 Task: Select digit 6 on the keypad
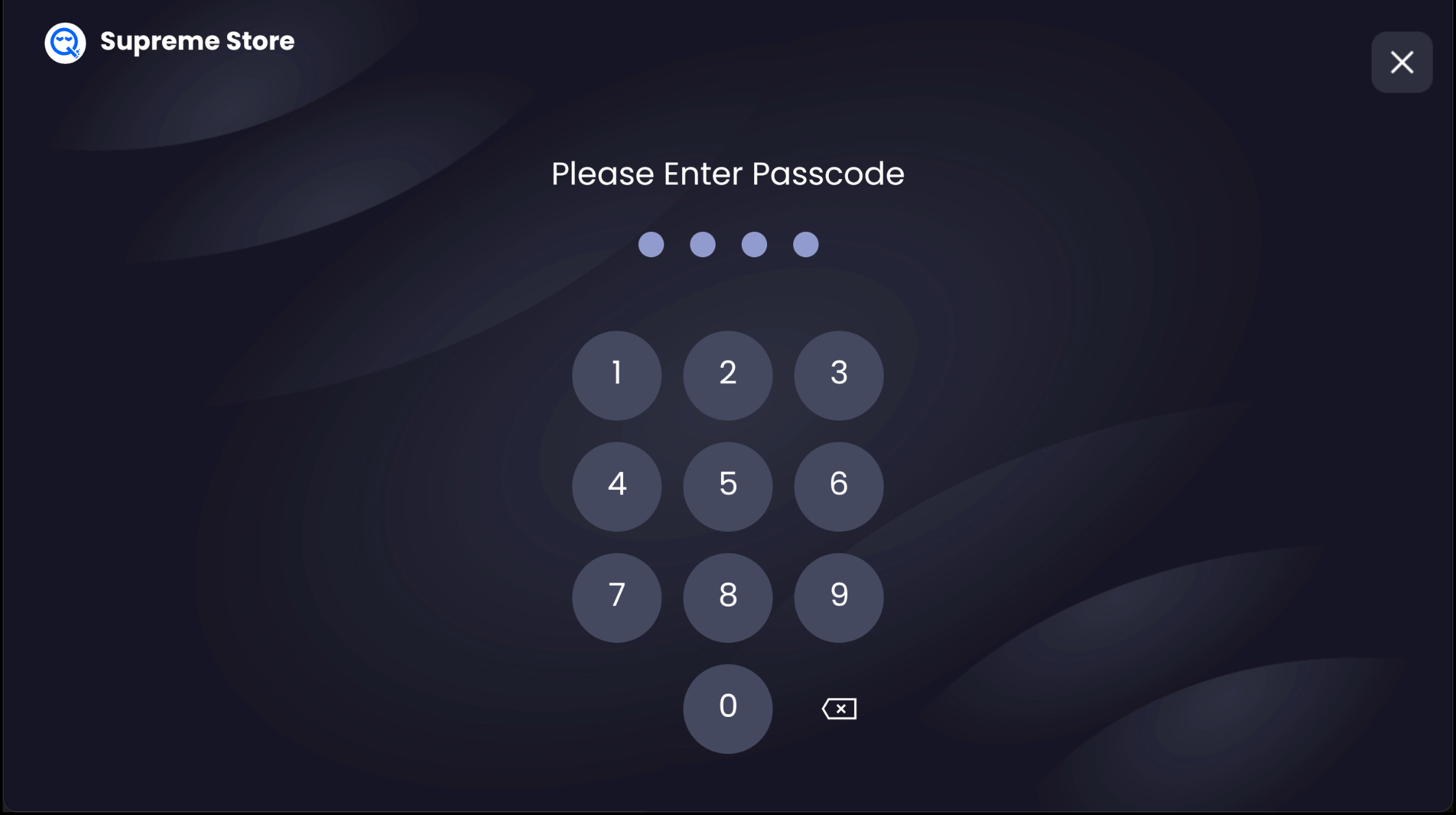[838, 486]
